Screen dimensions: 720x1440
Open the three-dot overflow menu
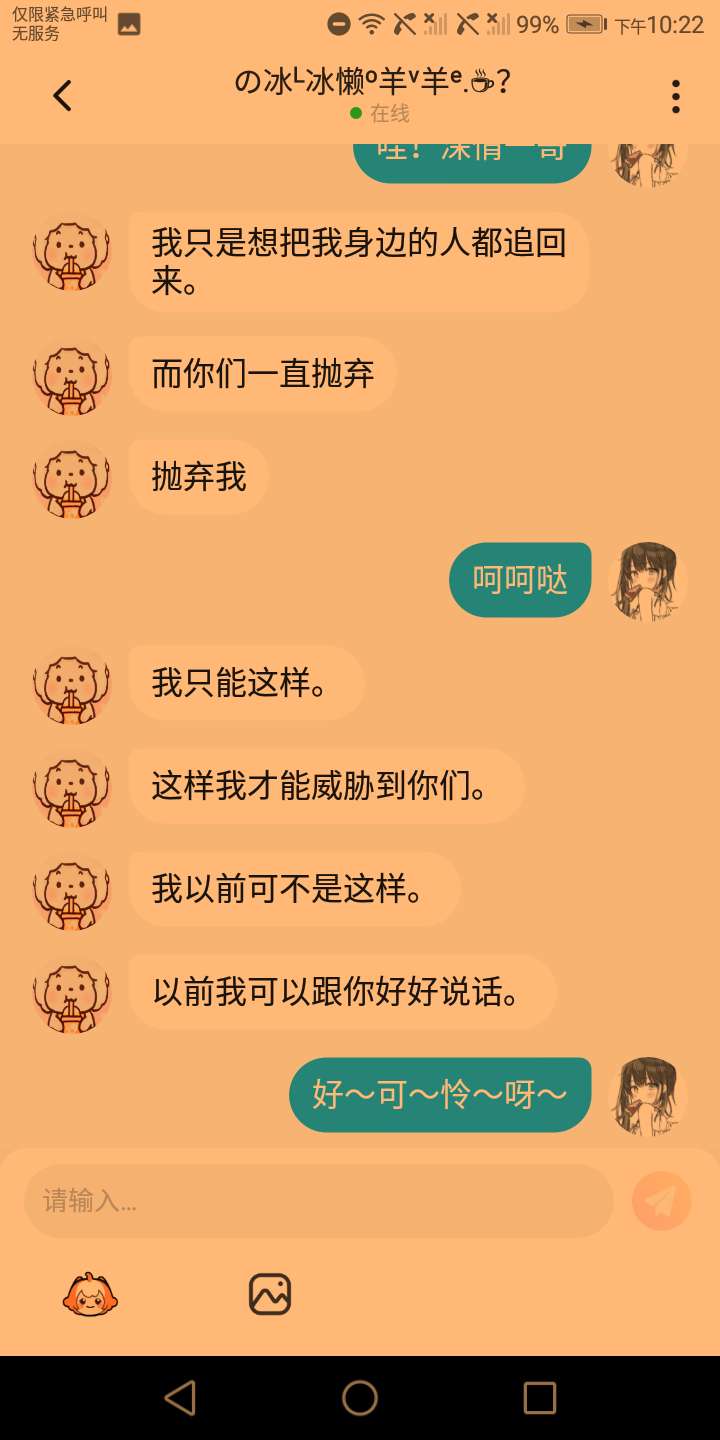click(x=676, y=96)
